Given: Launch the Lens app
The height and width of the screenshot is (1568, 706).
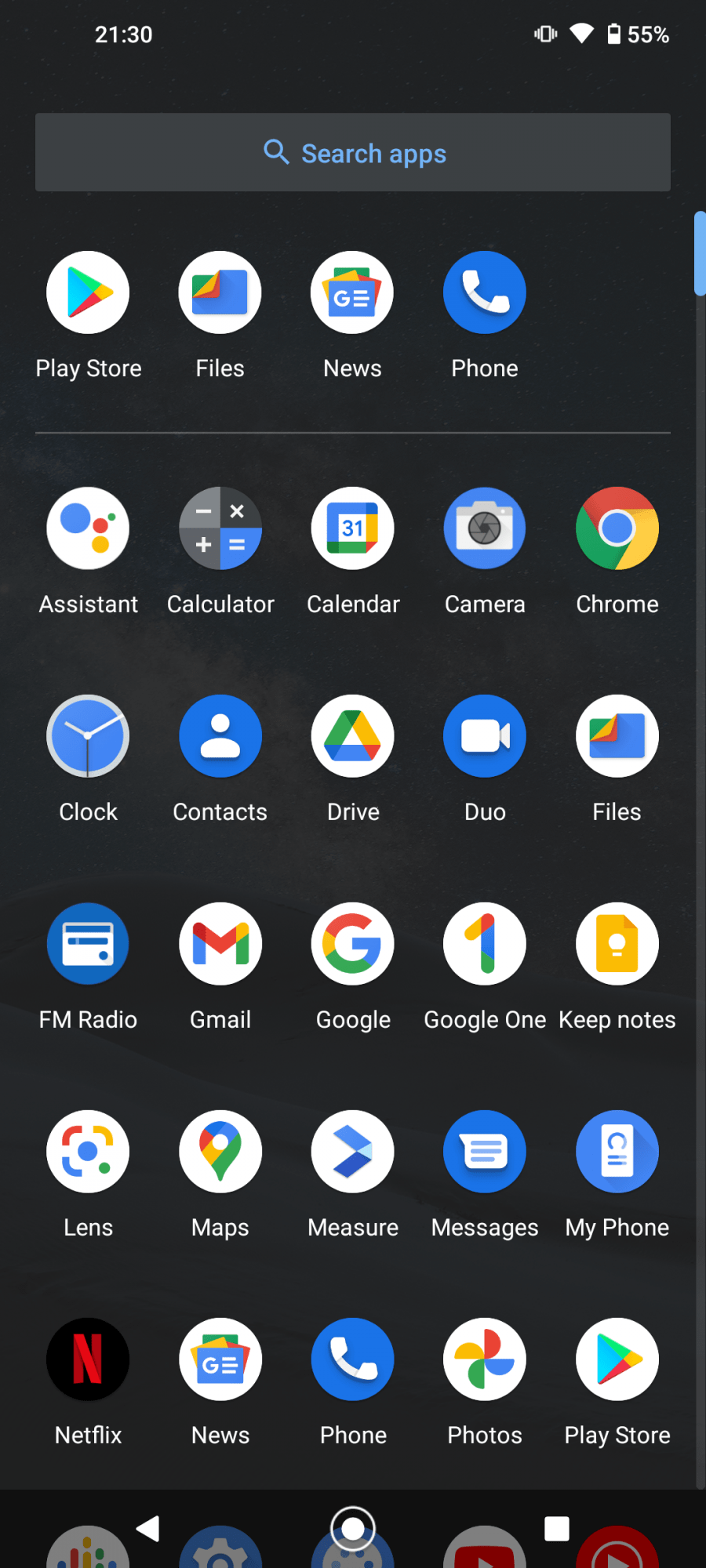Looking at the screenshot, I should point(88,1152).
